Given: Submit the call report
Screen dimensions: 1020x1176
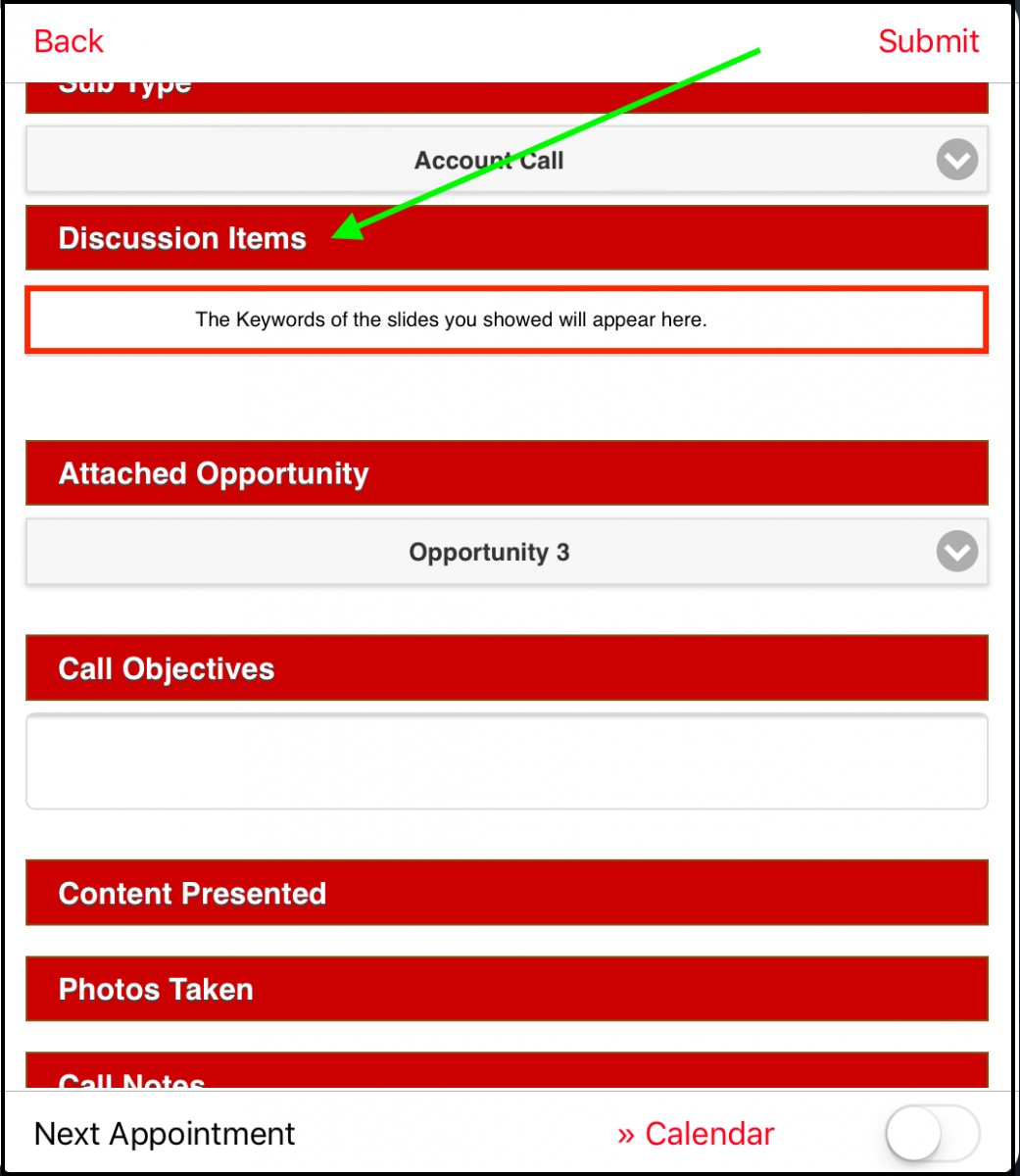Looking at the screenshot, I should (928, 41).
